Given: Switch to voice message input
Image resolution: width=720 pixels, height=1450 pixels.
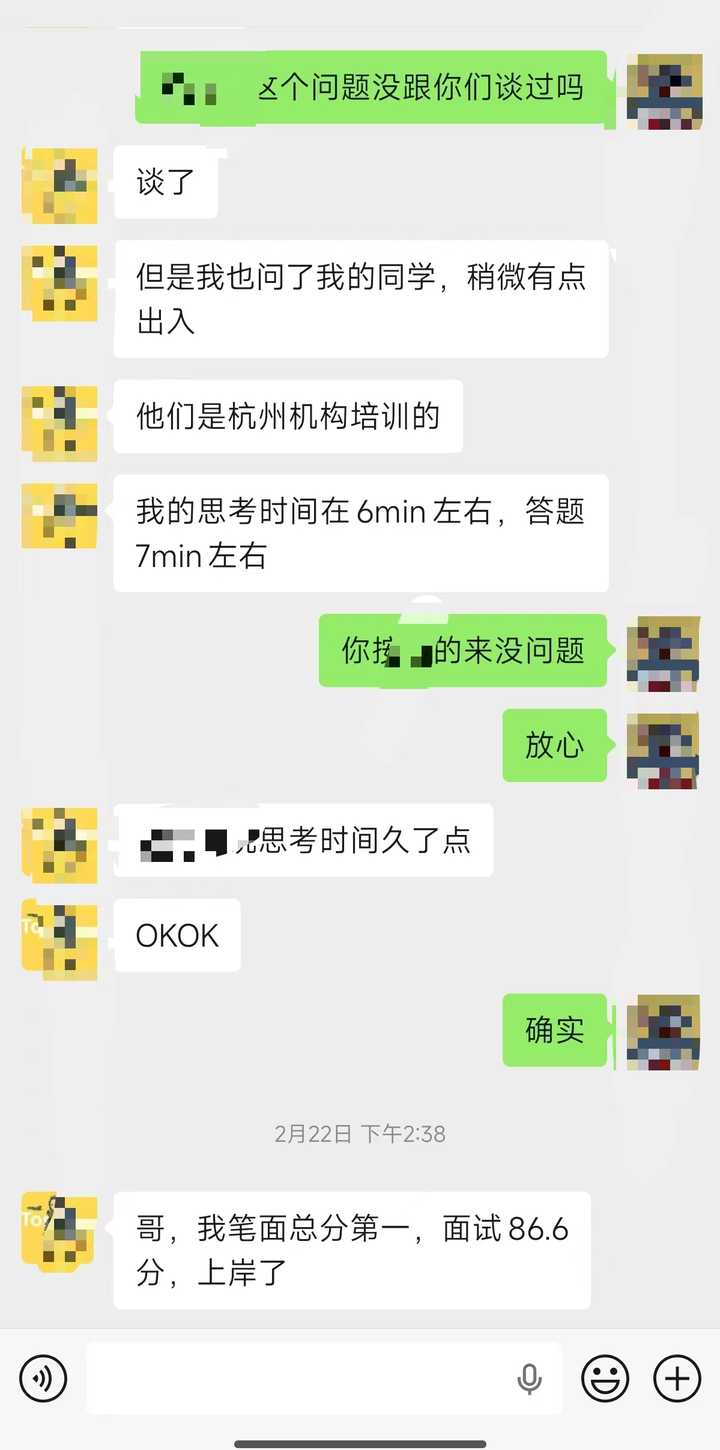Looking at the screenshot, I should pos(43,1379).
